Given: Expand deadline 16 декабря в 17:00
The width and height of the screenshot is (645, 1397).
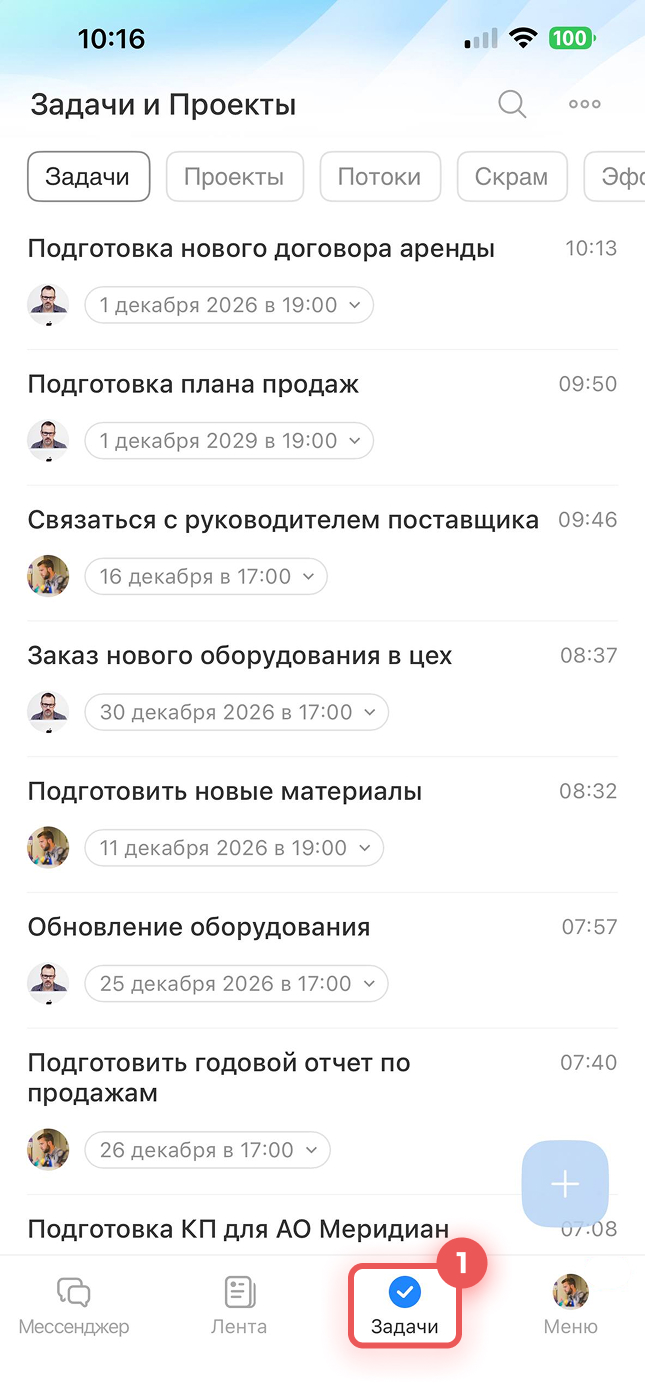Looking at the screenshot, I should coord(206,577).
